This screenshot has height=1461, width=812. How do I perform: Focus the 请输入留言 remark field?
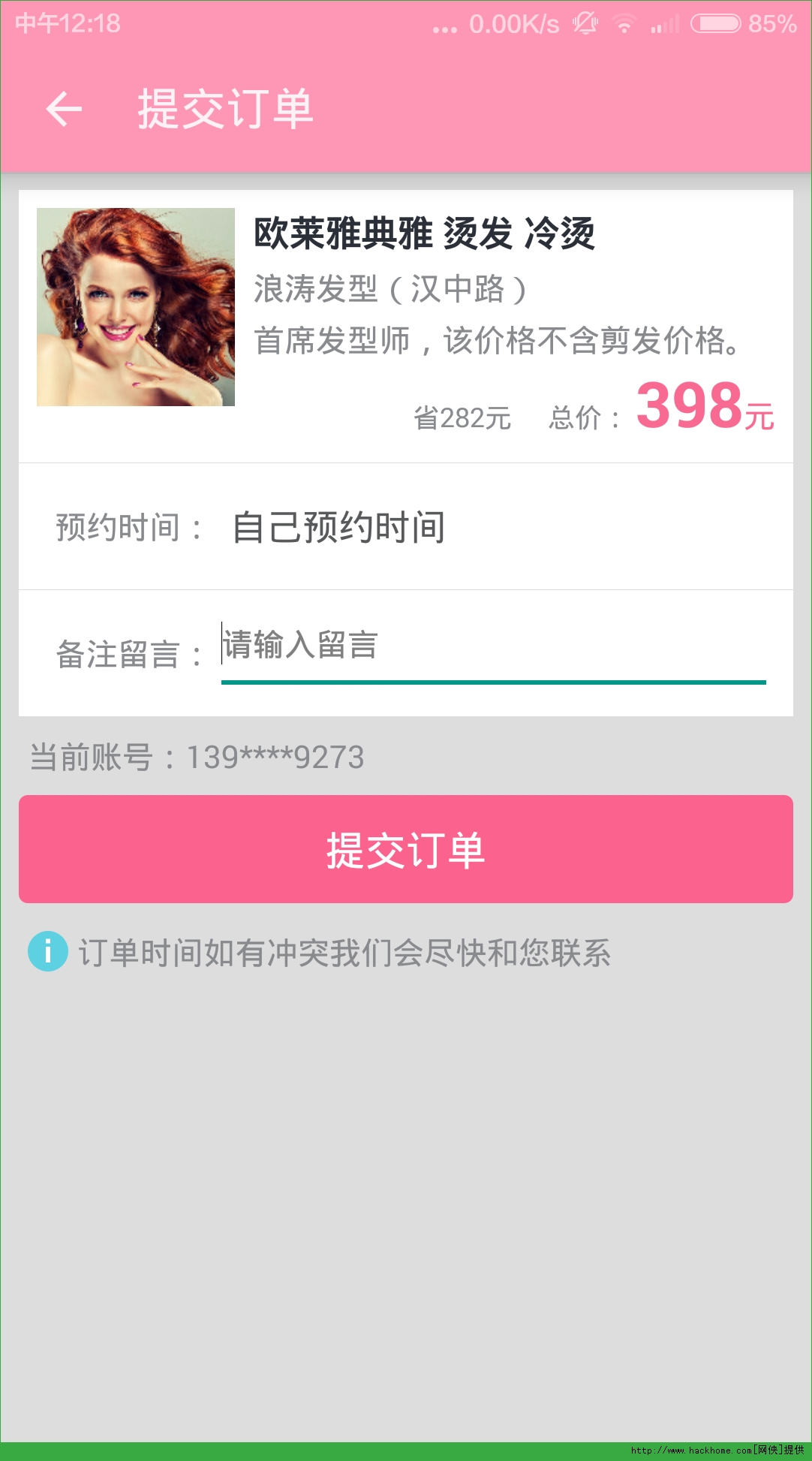click(492, 647)
